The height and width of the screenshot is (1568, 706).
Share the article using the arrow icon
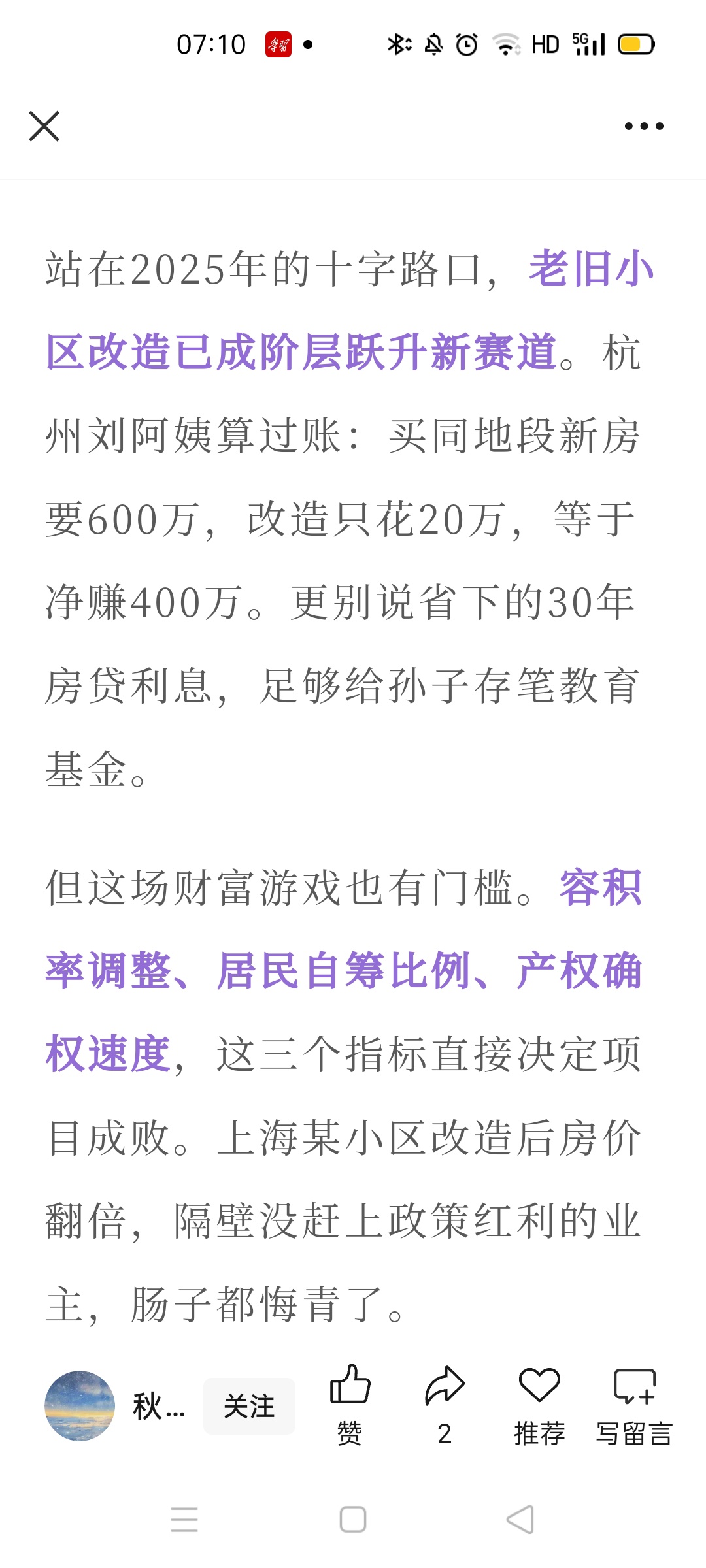point(445,1405)
